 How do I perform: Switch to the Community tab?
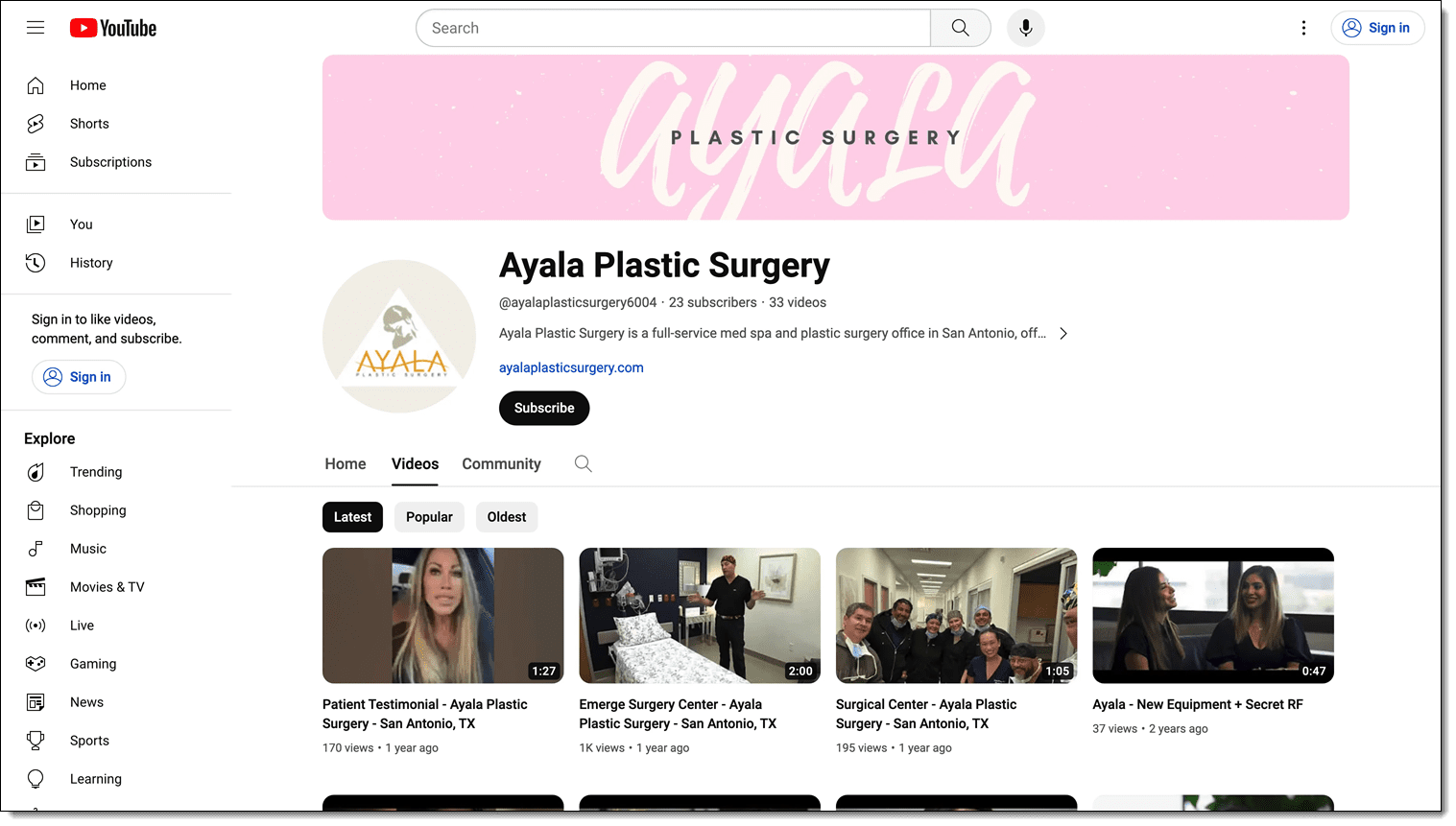click(501, 464)
